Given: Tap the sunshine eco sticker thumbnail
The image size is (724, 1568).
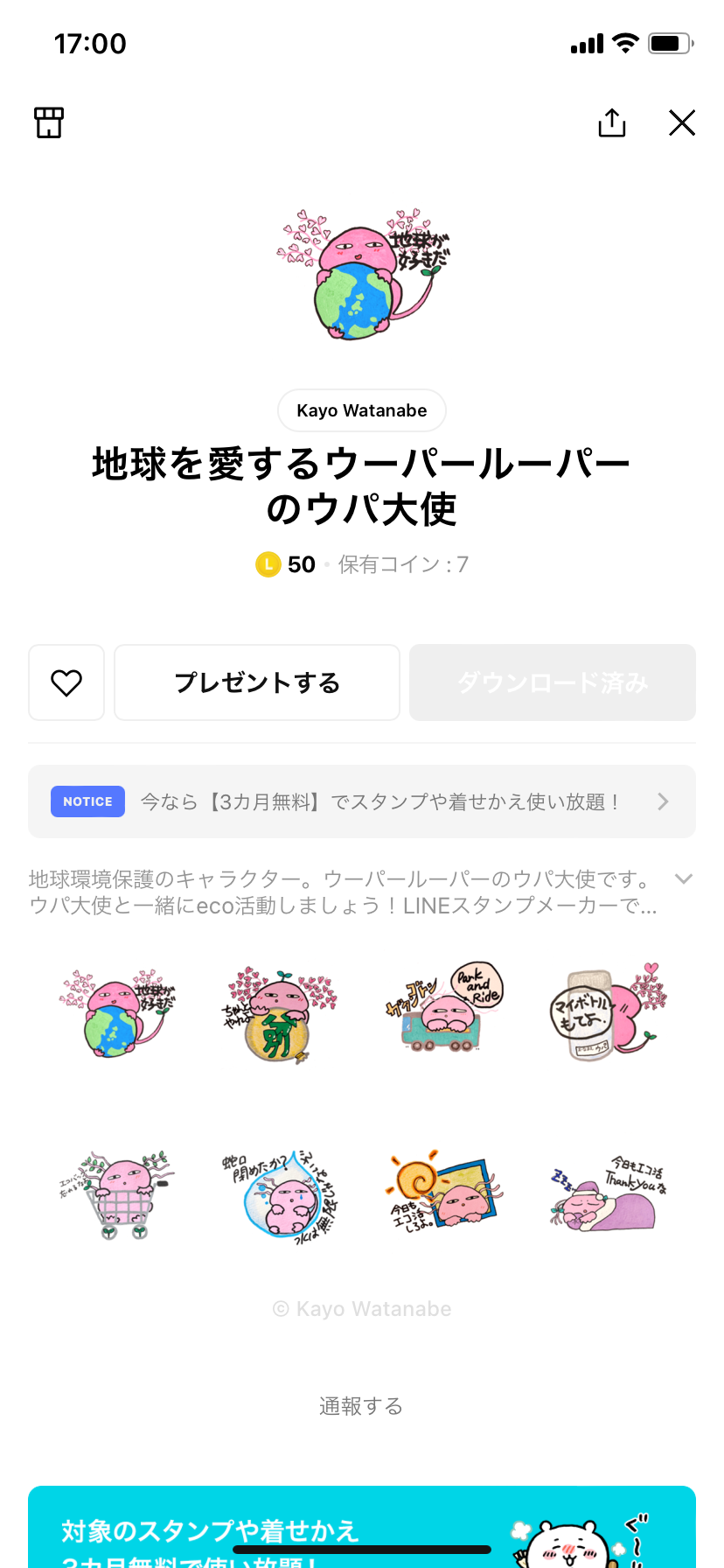Looking at the screenshot, I should point(444,1194).
